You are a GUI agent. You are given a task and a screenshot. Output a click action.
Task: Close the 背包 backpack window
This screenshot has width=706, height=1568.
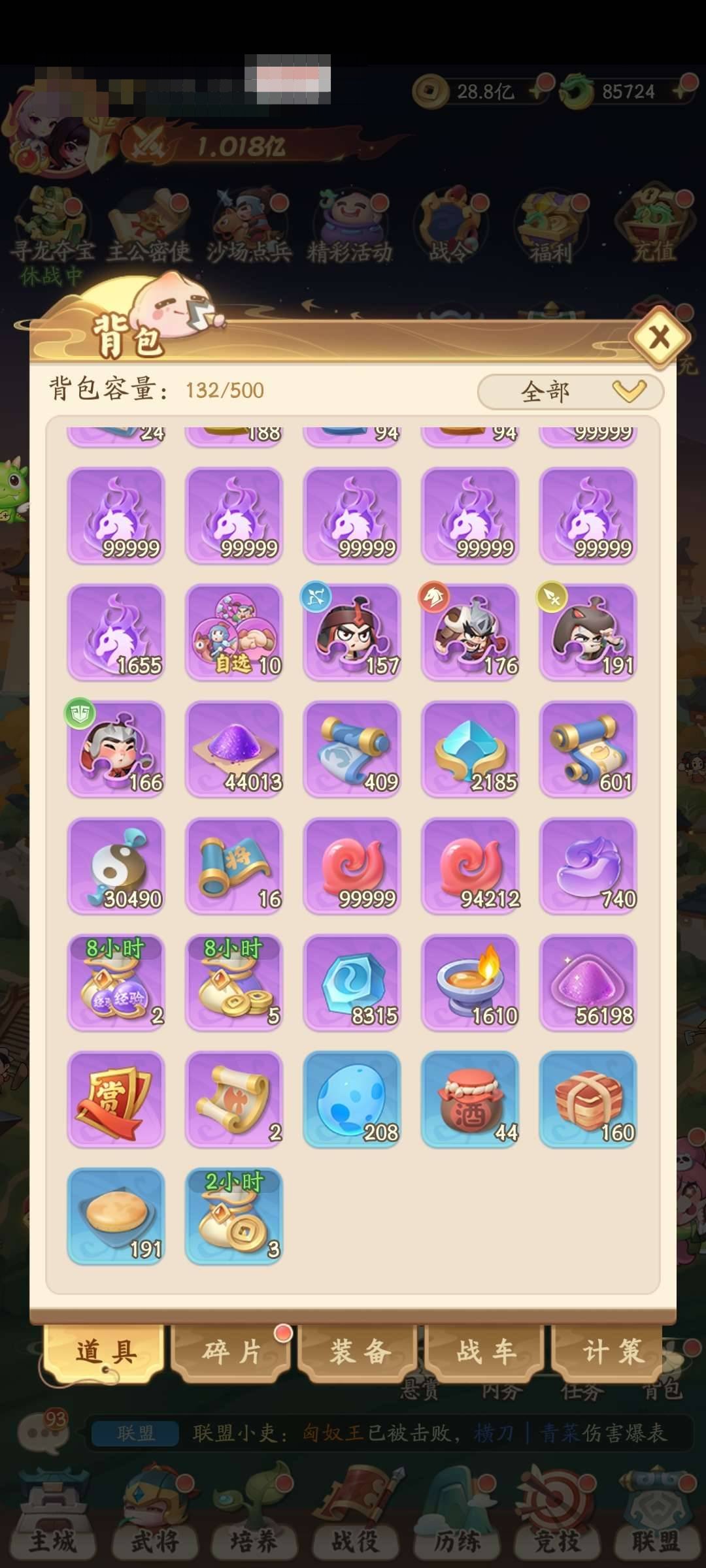click(660, 338)
